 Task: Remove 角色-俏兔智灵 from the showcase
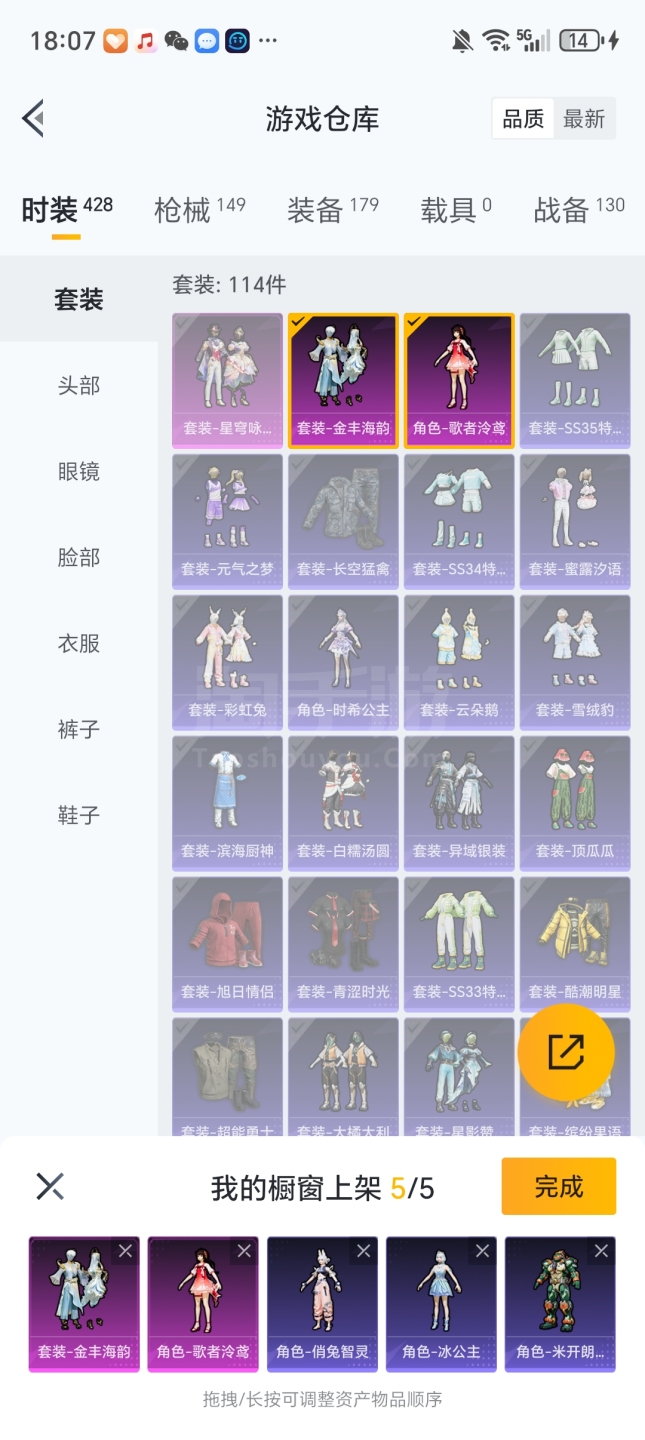363,1251
